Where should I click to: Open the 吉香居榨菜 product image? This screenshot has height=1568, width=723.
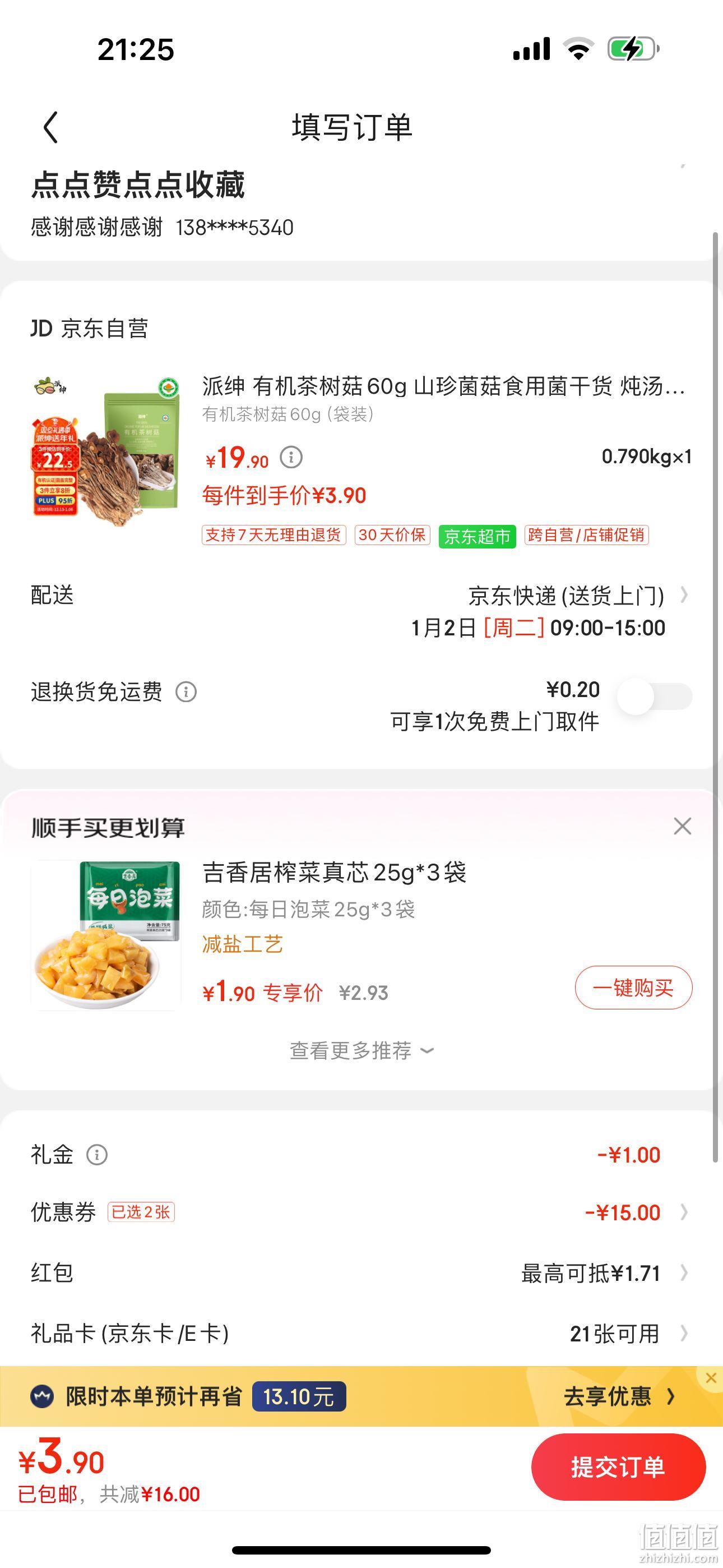[106, 935]
